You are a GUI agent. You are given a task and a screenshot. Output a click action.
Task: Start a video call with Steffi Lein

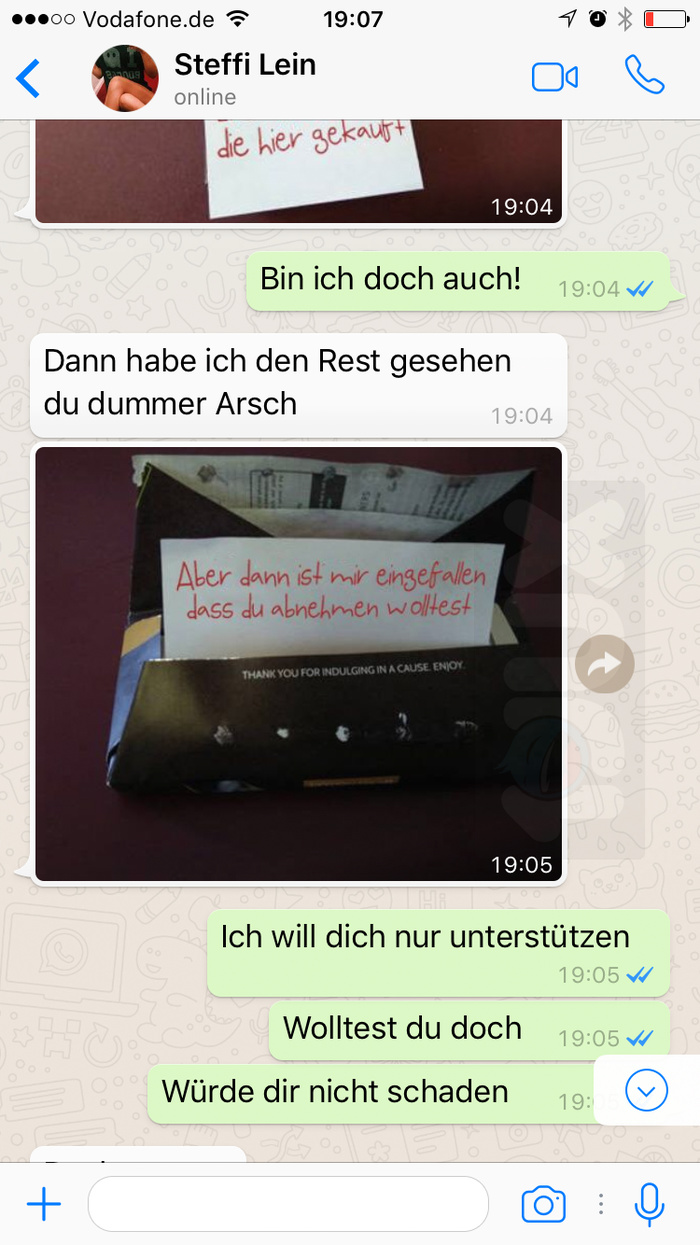point(555,77)
